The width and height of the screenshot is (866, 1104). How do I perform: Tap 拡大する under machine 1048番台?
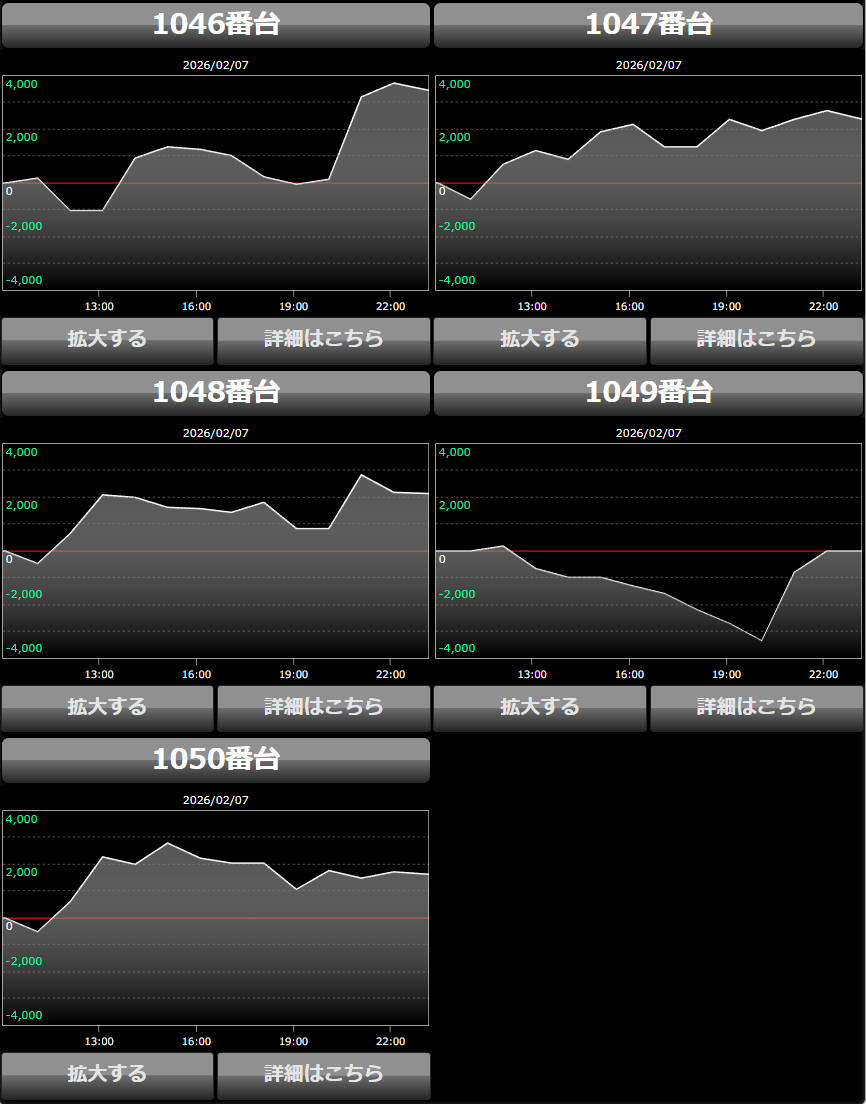coord(107,708)
